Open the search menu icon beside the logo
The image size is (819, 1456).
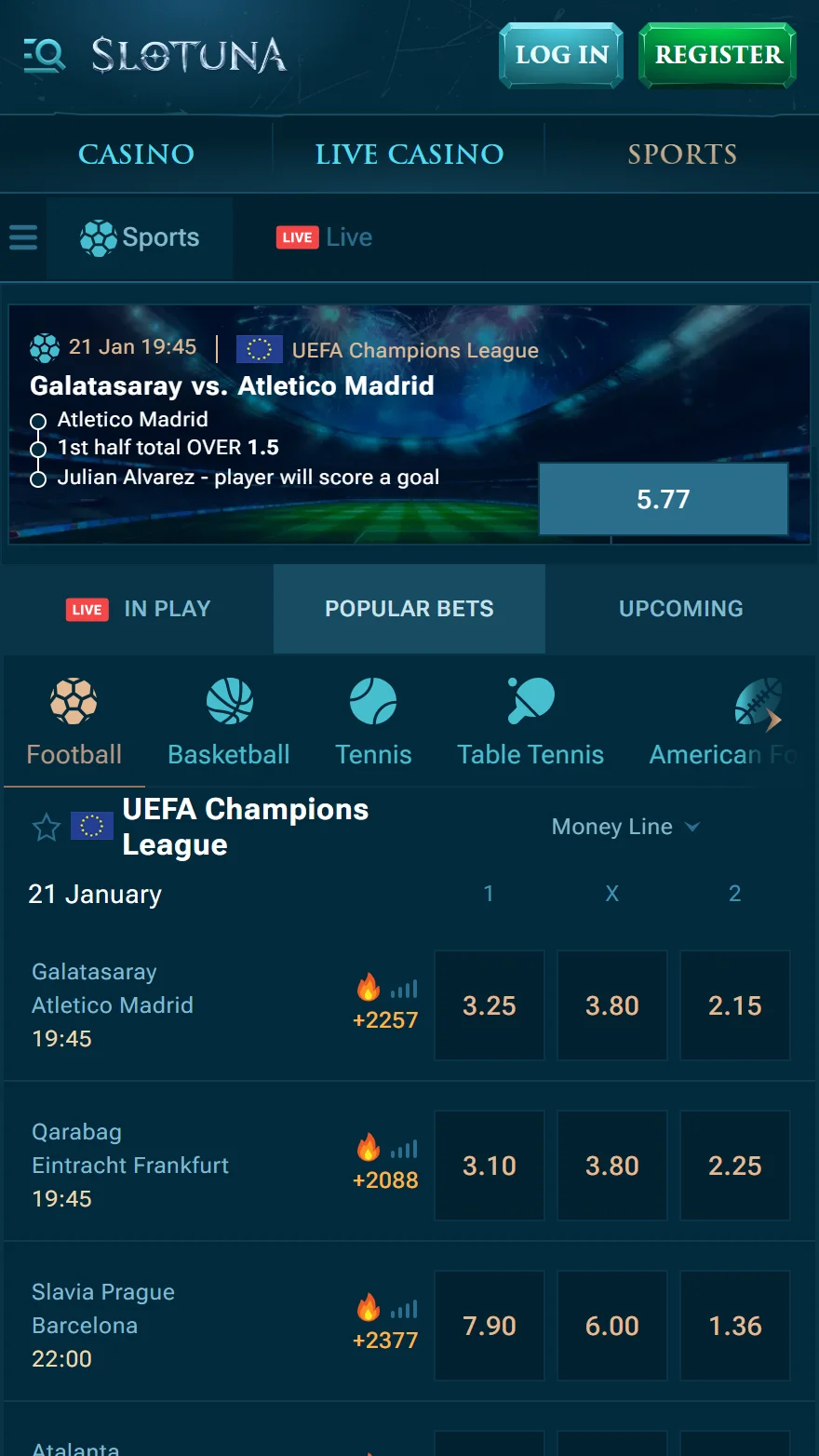(45, 56)
